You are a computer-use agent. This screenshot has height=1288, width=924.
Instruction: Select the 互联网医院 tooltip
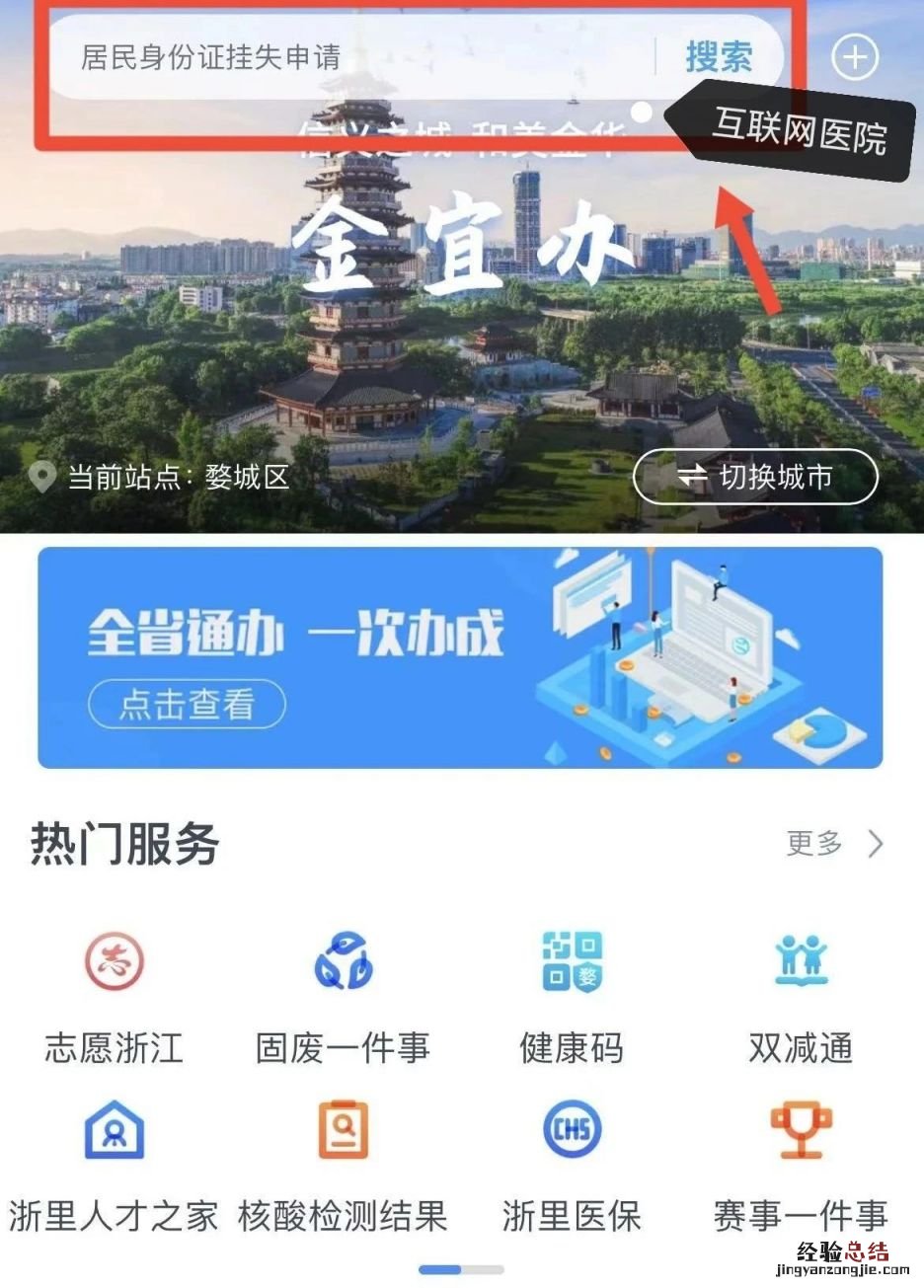(x=800, y=131)
